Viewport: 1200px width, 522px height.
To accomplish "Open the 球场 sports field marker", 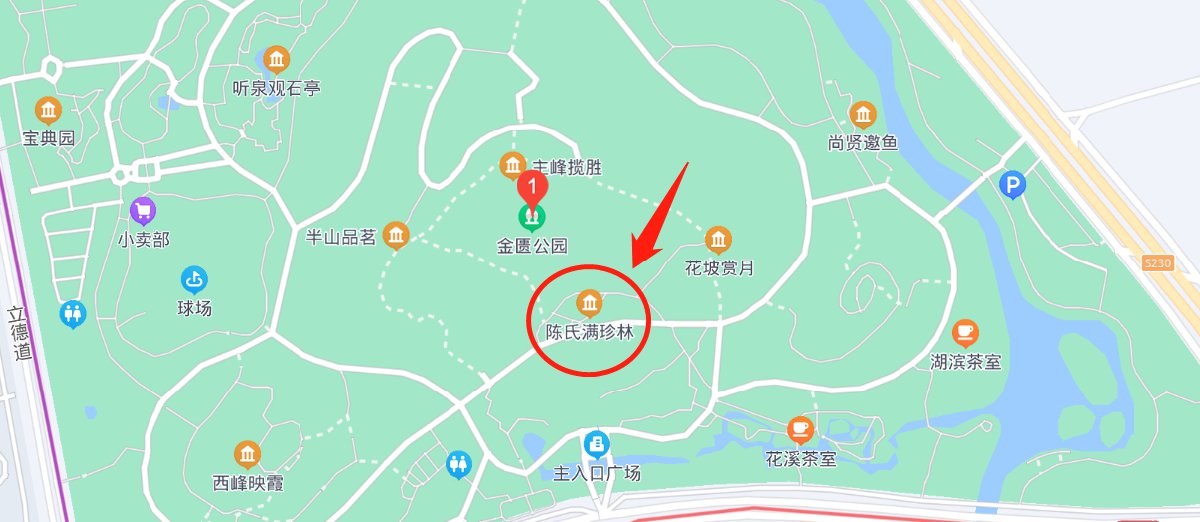I will click(x=194, y=280).
